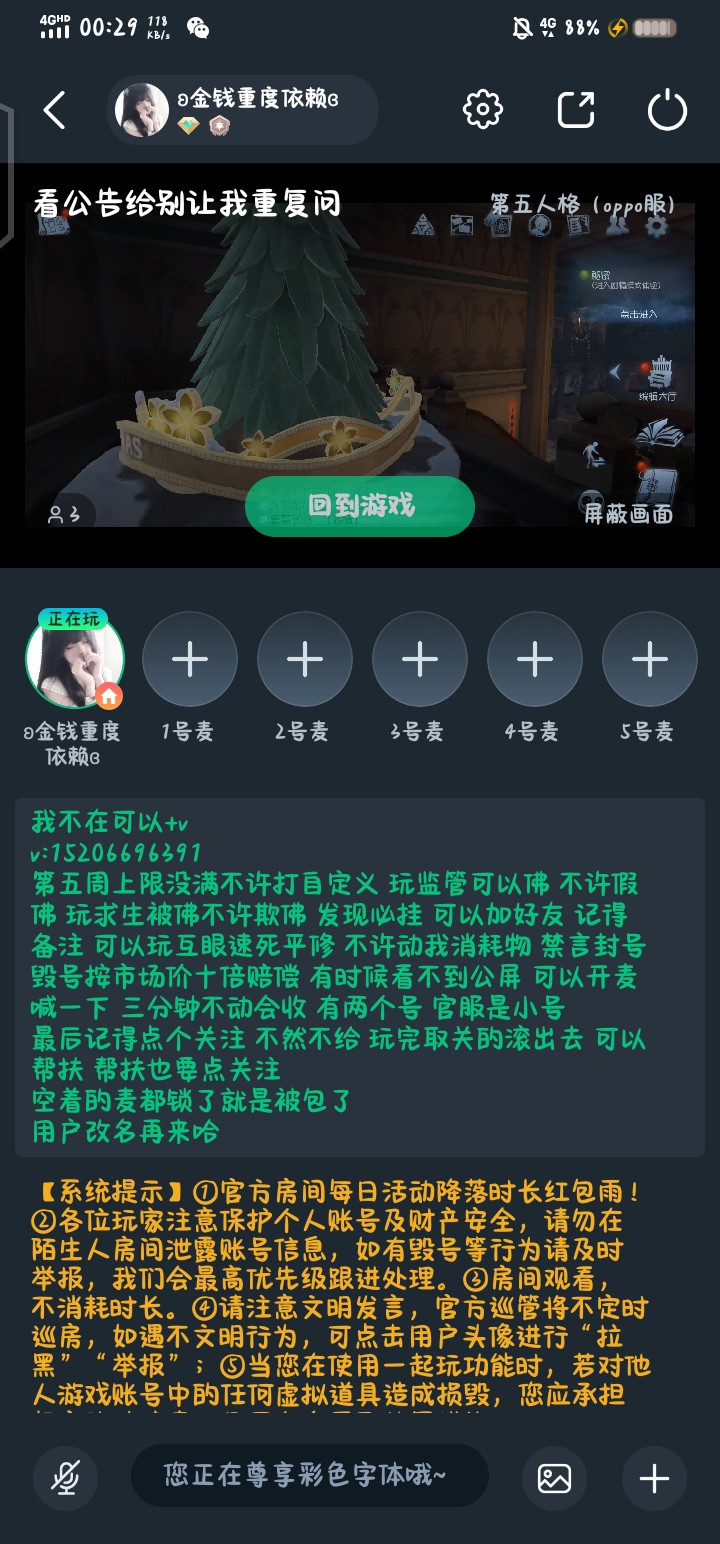Take the 4号麦 seat
This screenshot has width=720, height=1544.
[x=535, y=660]
